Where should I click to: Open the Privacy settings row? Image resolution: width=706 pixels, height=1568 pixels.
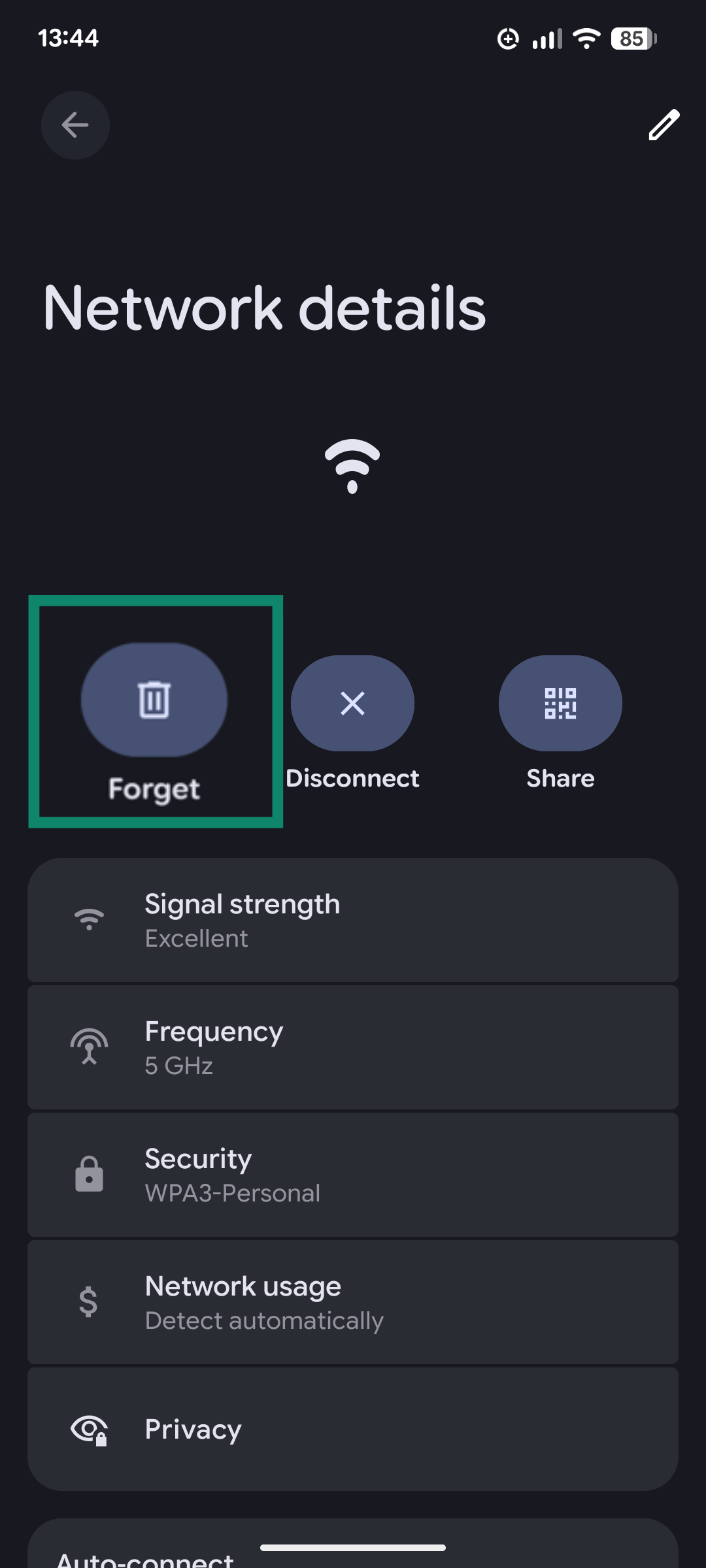point(352,1429)
